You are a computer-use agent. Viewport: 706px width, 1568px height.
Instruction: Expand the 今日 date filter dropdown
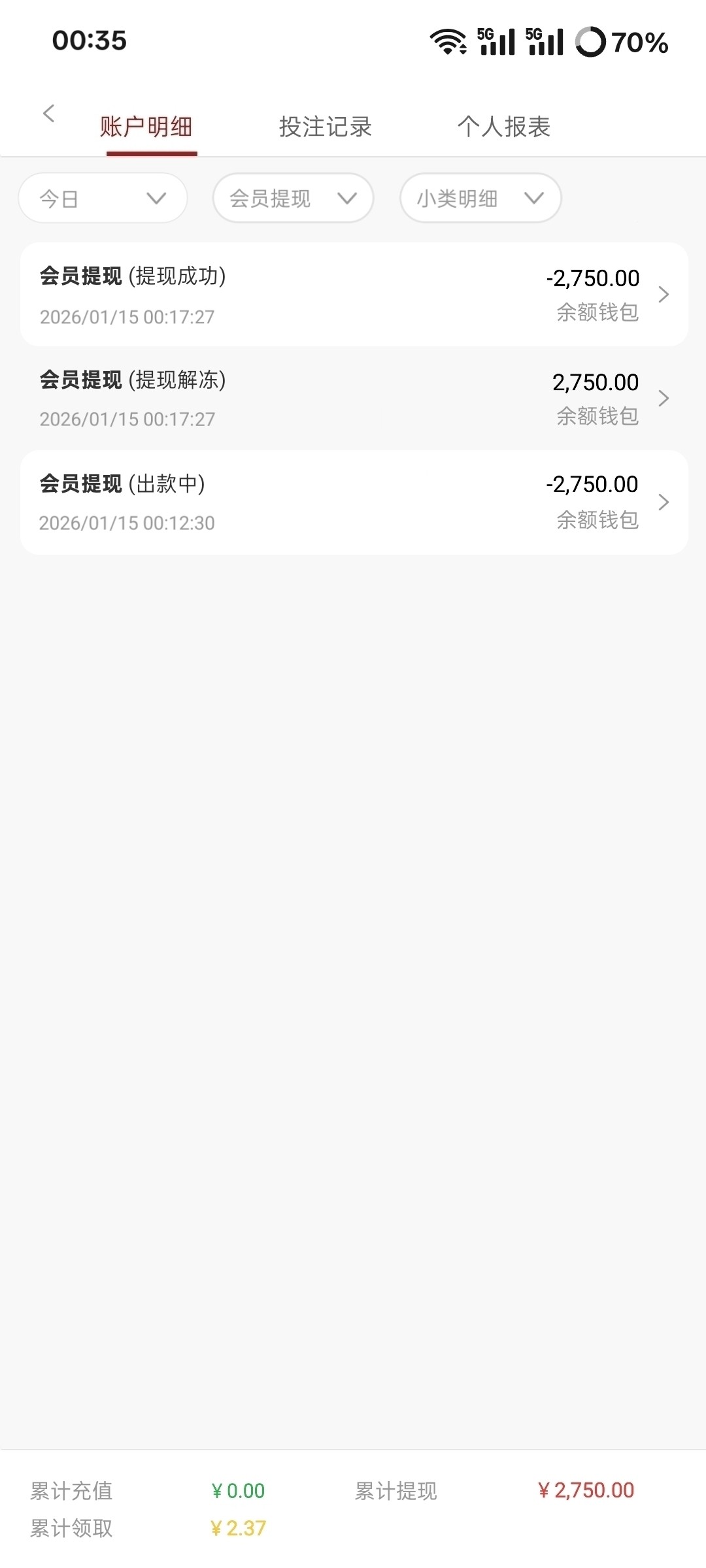[x=103, y=198]
